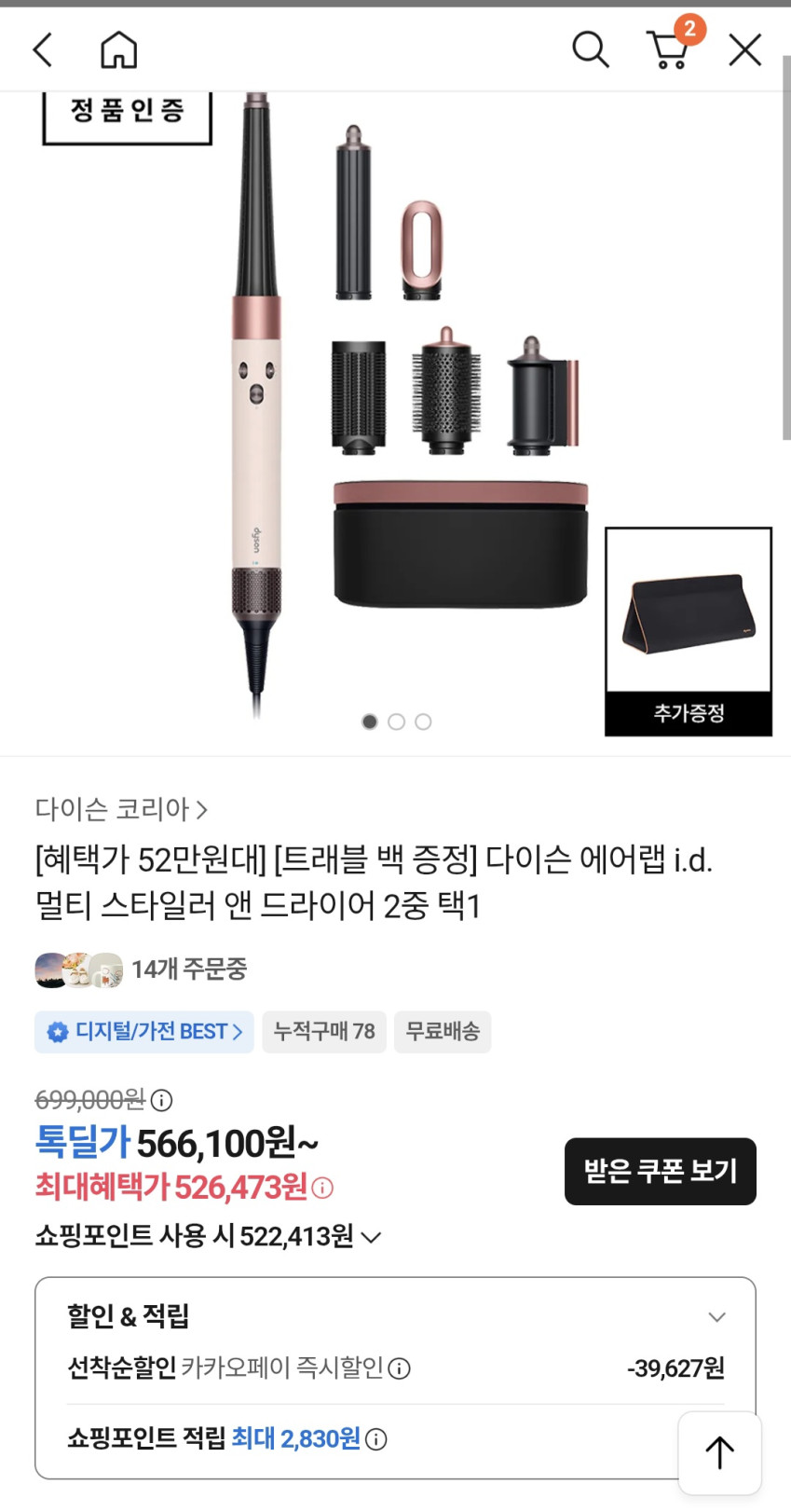The width and height of the screenshot is (791, 1512).
Task: Open the 다이슨 코리아 store link
Action: pos(121,809)
